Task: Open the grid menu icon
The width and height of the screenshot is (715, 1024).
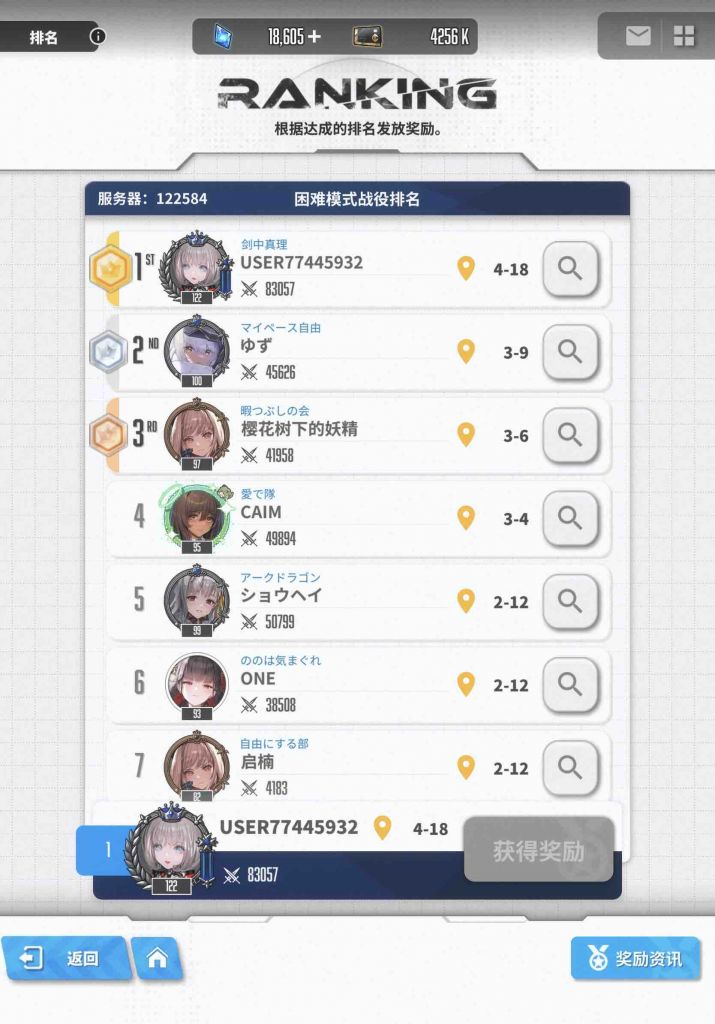Action: coord(684,37)
